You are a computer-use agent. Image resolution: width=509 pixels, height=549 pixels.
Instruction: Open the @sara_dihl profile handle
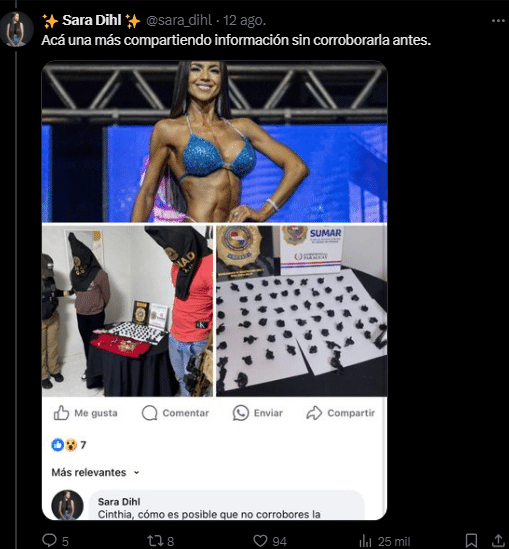179,20
